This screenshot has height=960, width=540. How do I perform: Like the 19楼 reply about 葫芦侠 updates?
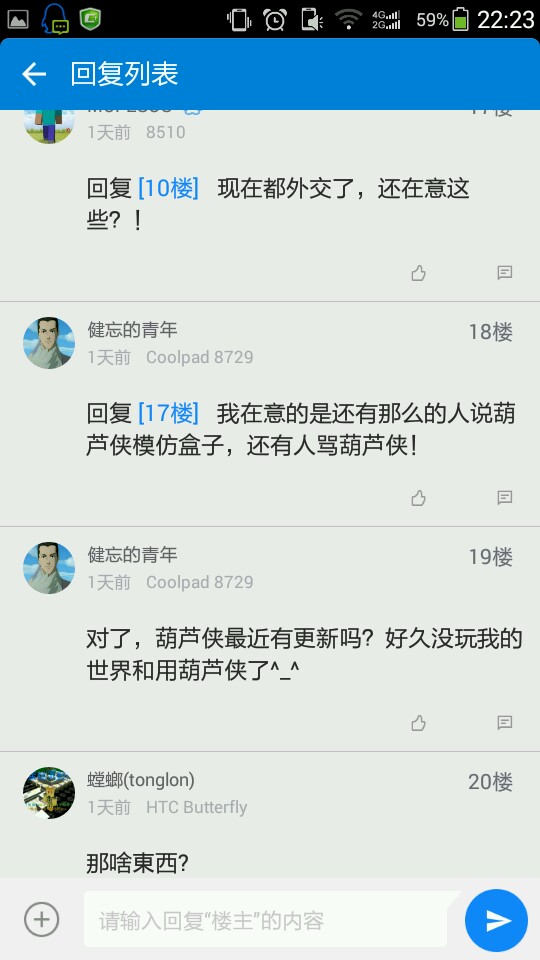419,723
